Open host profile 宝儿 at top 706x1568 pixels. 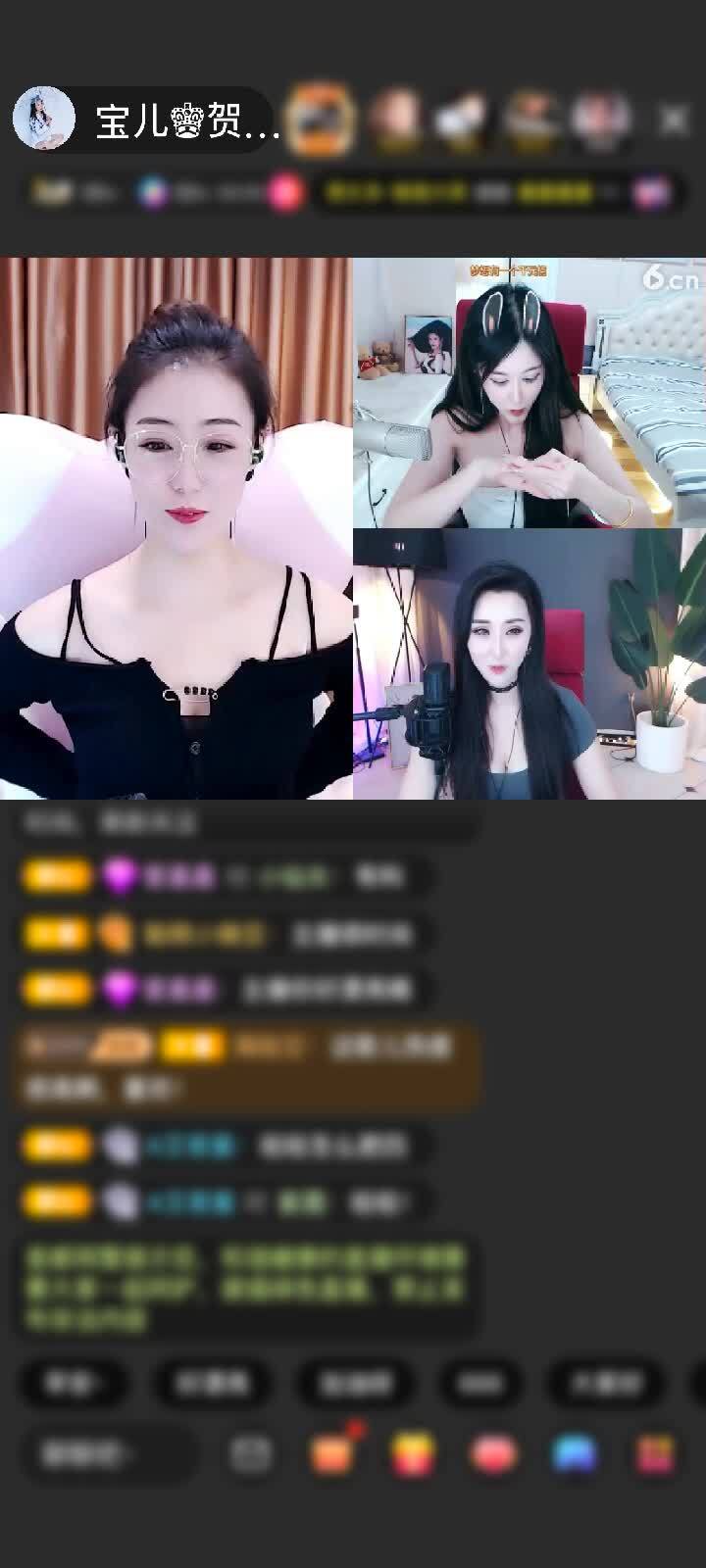(x=147, y=120)
